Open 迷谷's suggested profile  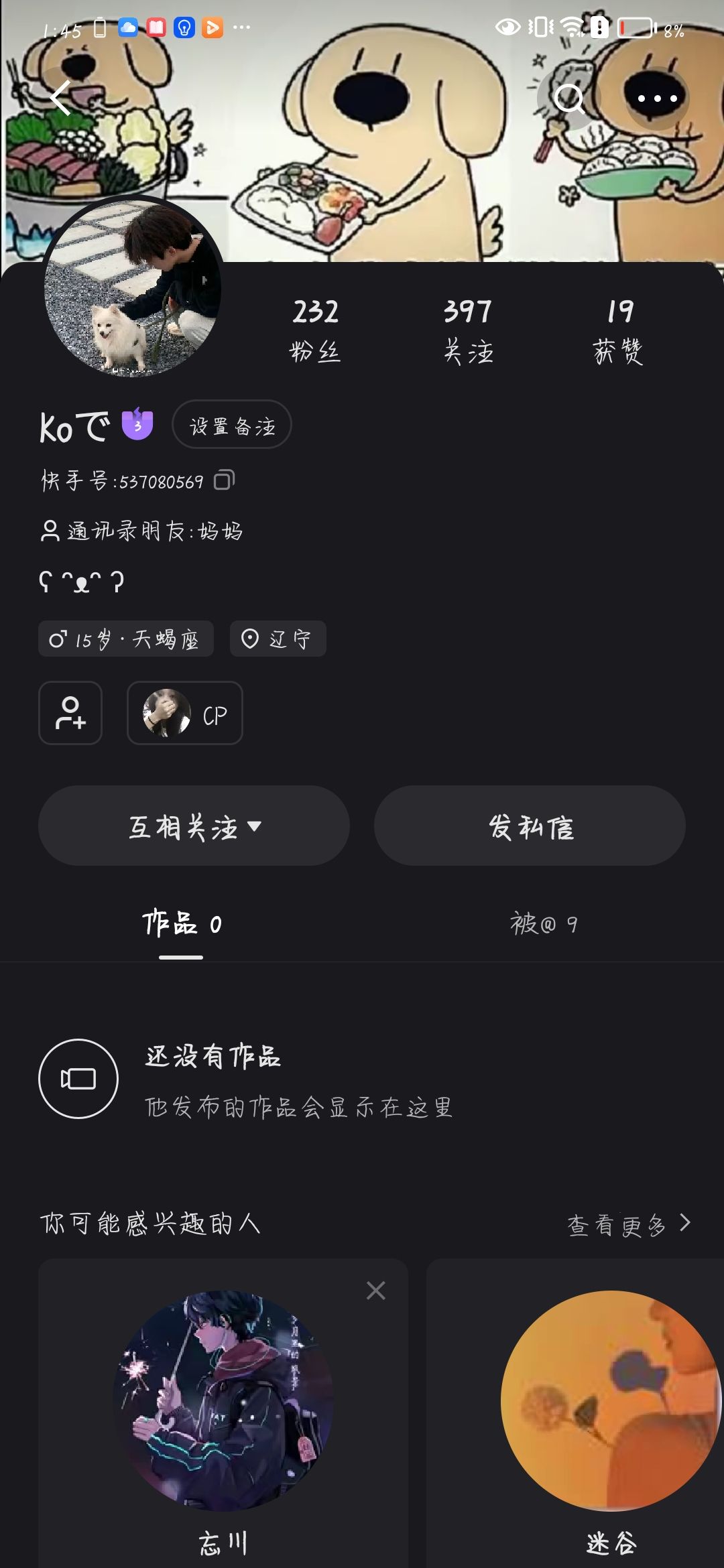(610, 1400)
